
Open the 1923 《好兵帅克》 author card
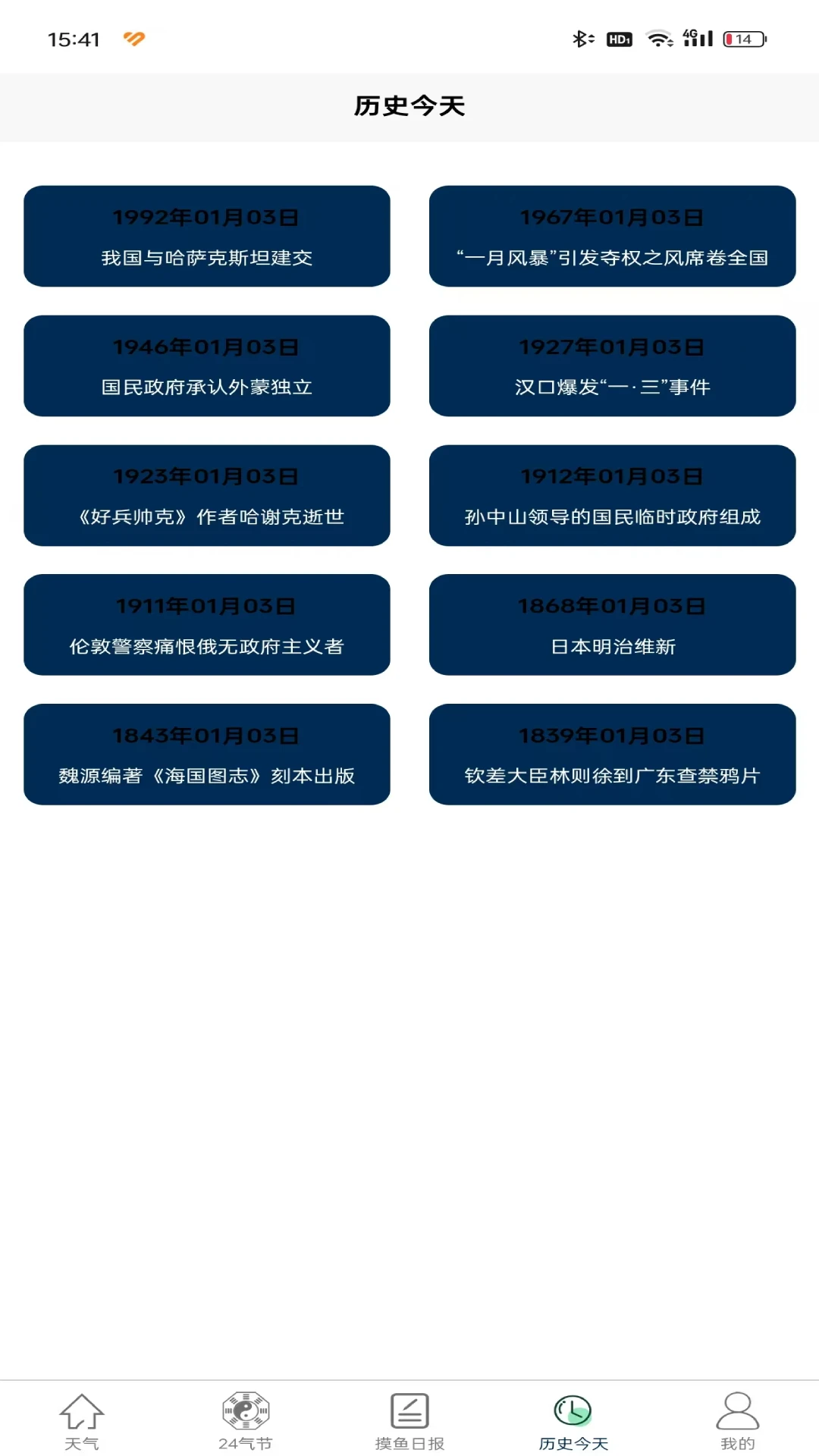click(x=207, y=496)
